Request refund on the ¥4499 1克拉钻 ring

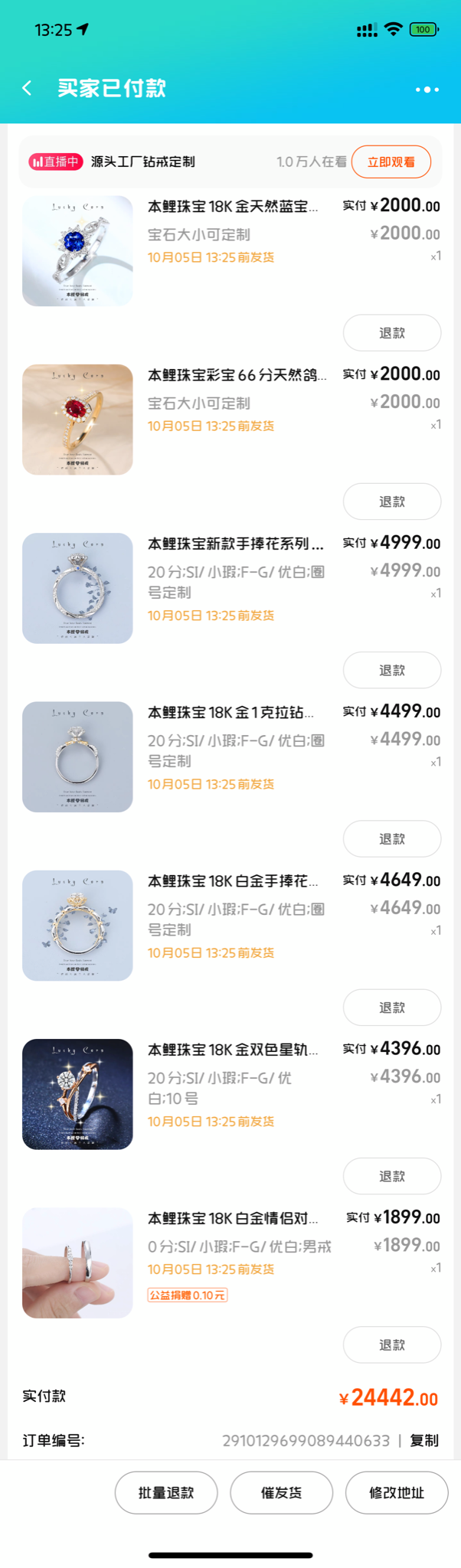[x=391, y=839]
